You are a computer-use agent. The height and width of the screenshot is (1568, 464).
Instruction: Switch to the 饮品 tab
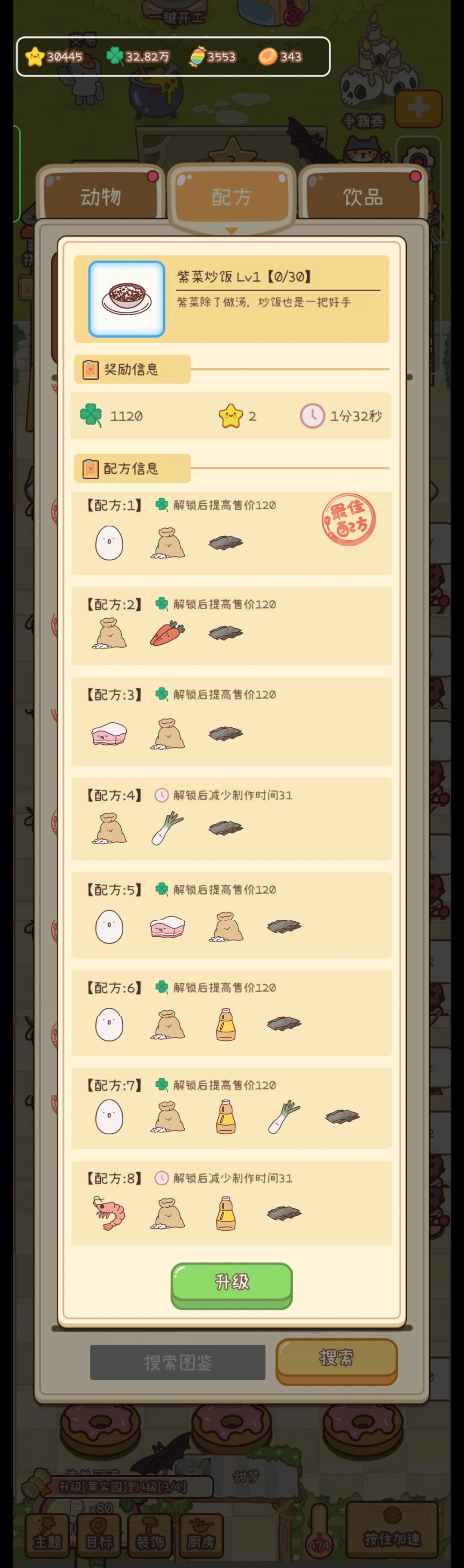(363, 196)
